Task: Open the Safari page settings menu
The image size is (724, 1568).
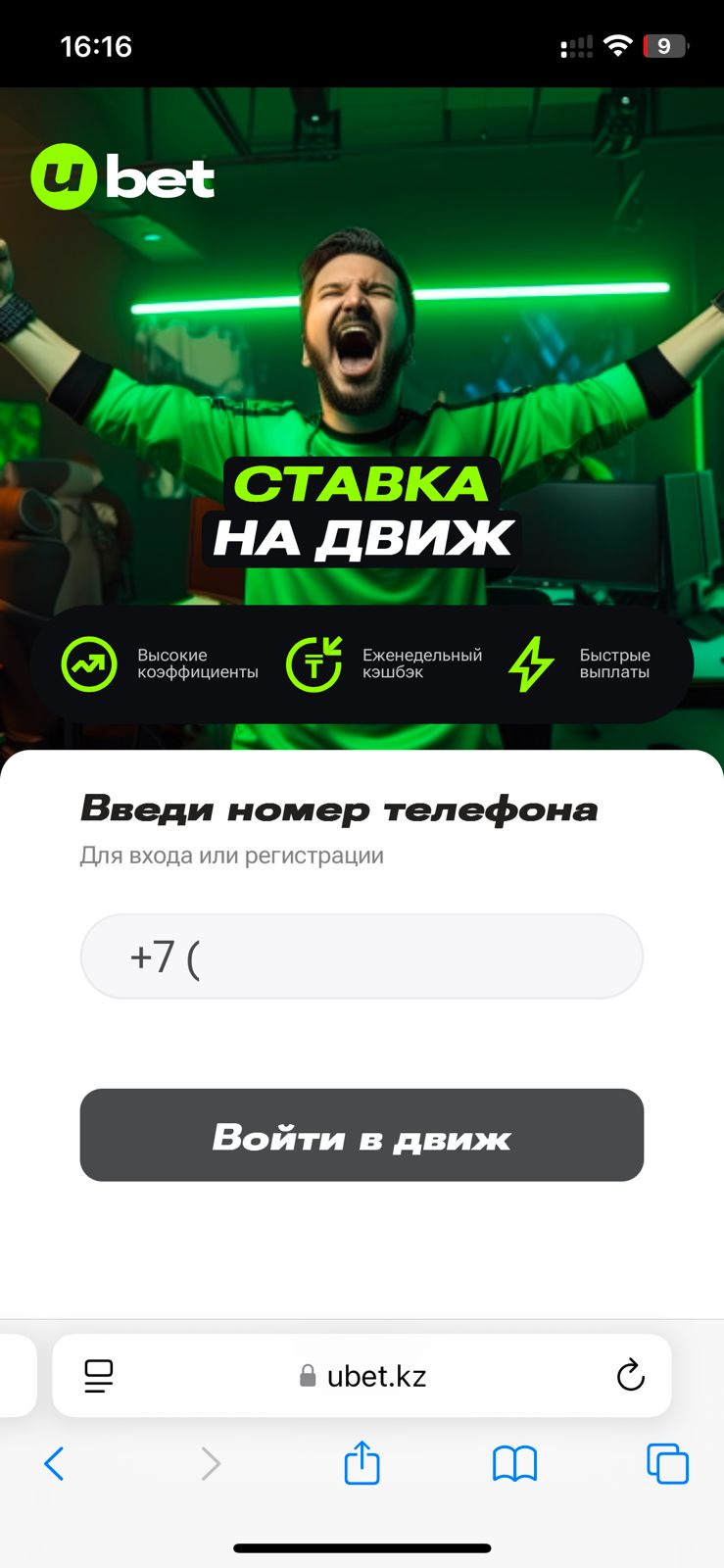Action: click(x=98, y=1376)
